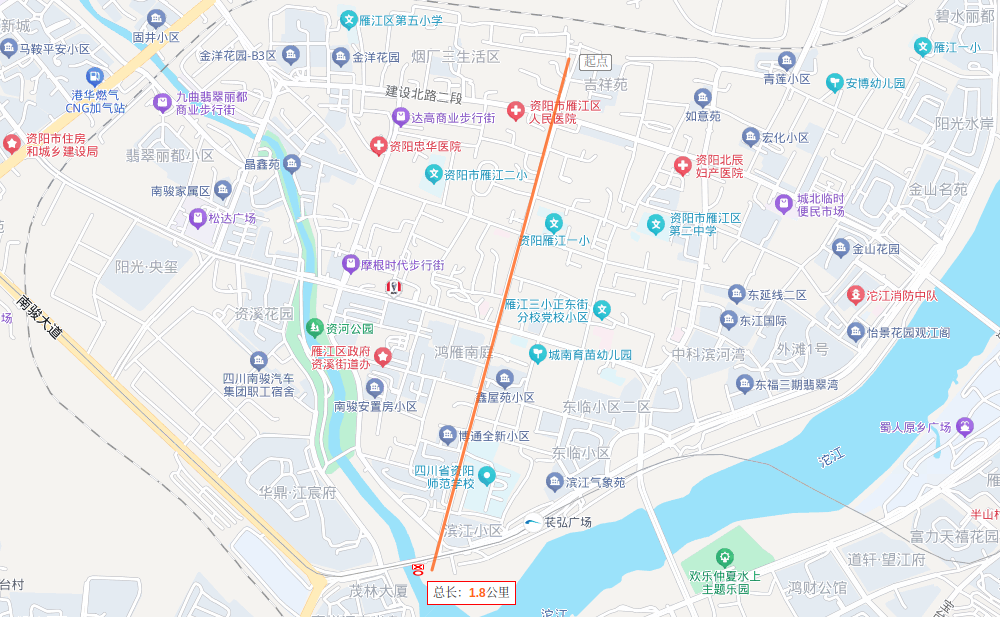Tap 沱江消防中队 fire station marker
Viewport: 1000px width, 617px height.
coord(857,294)
